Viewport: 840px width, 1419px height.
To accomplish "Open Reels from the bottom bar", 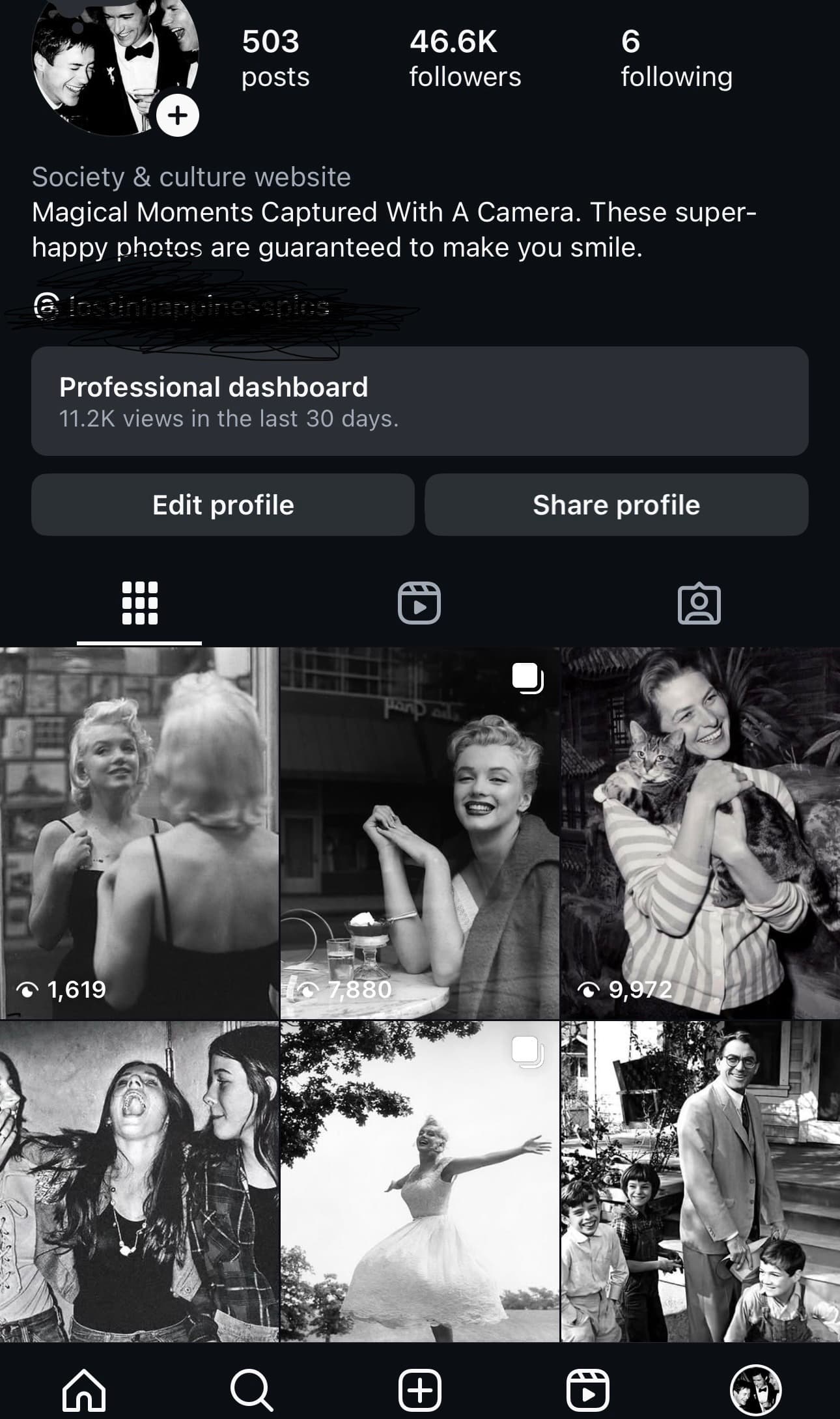I will [587, 1388].
